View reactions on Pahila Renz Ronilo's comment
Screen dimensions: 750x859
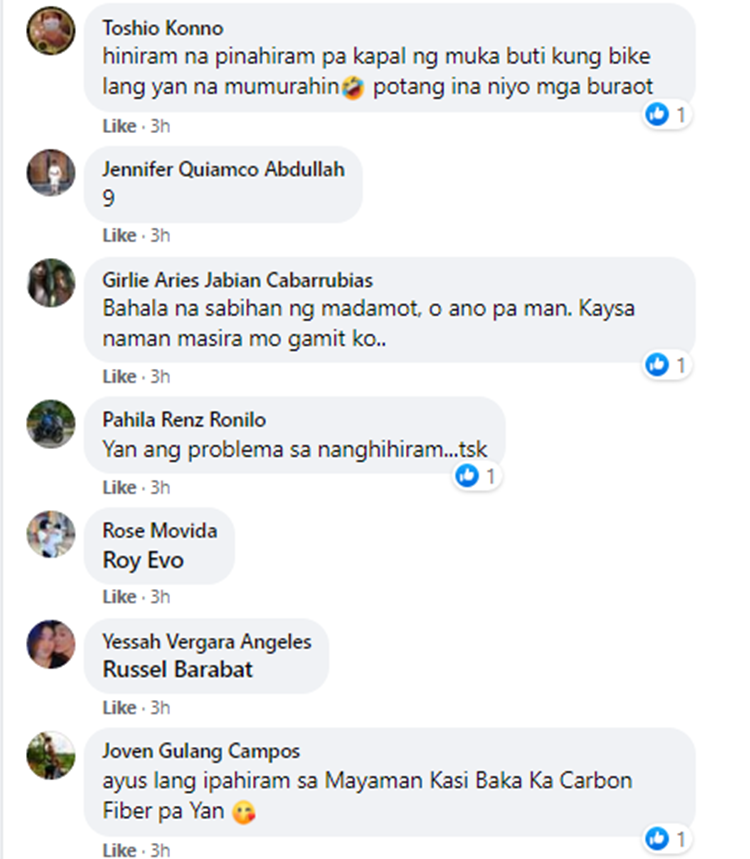(x=476, y=476)
